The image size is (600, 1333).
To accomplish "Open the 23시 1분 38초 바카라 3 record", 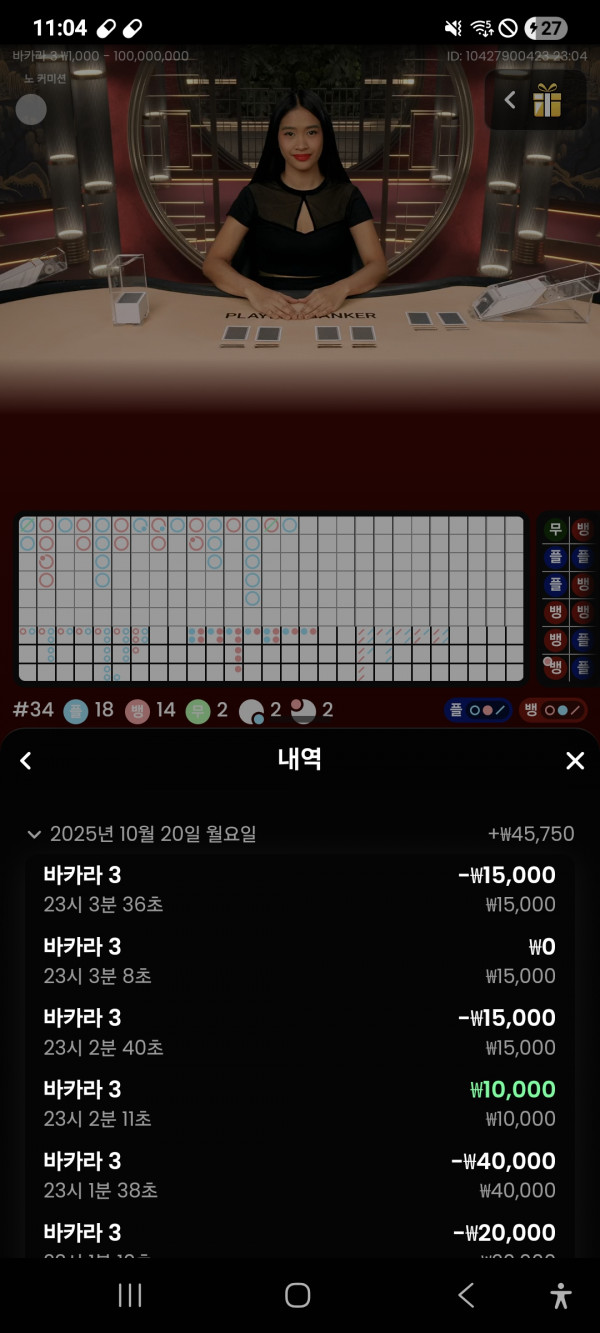I will point(299,1175).
